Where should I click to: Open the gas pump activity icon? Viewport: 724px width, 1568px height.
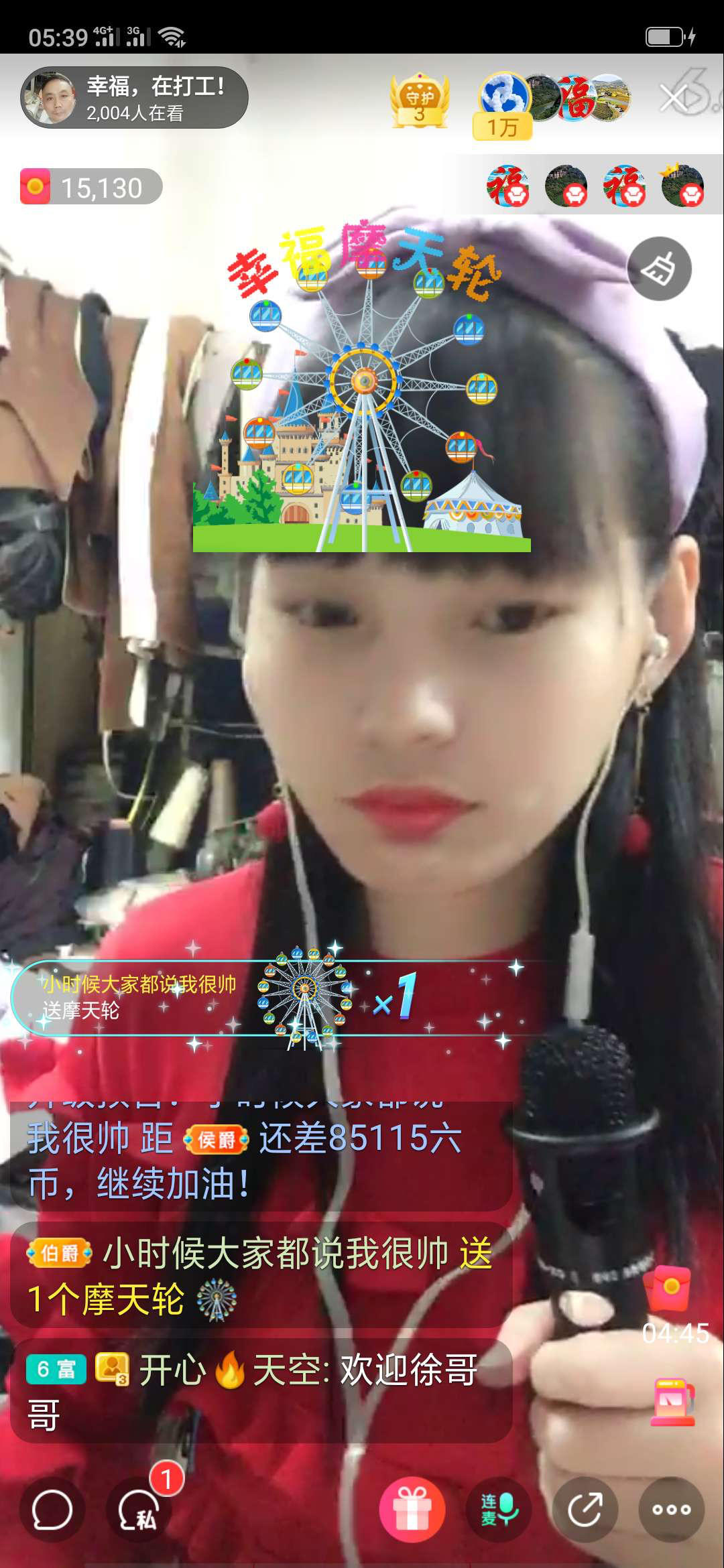(673, 1402)
